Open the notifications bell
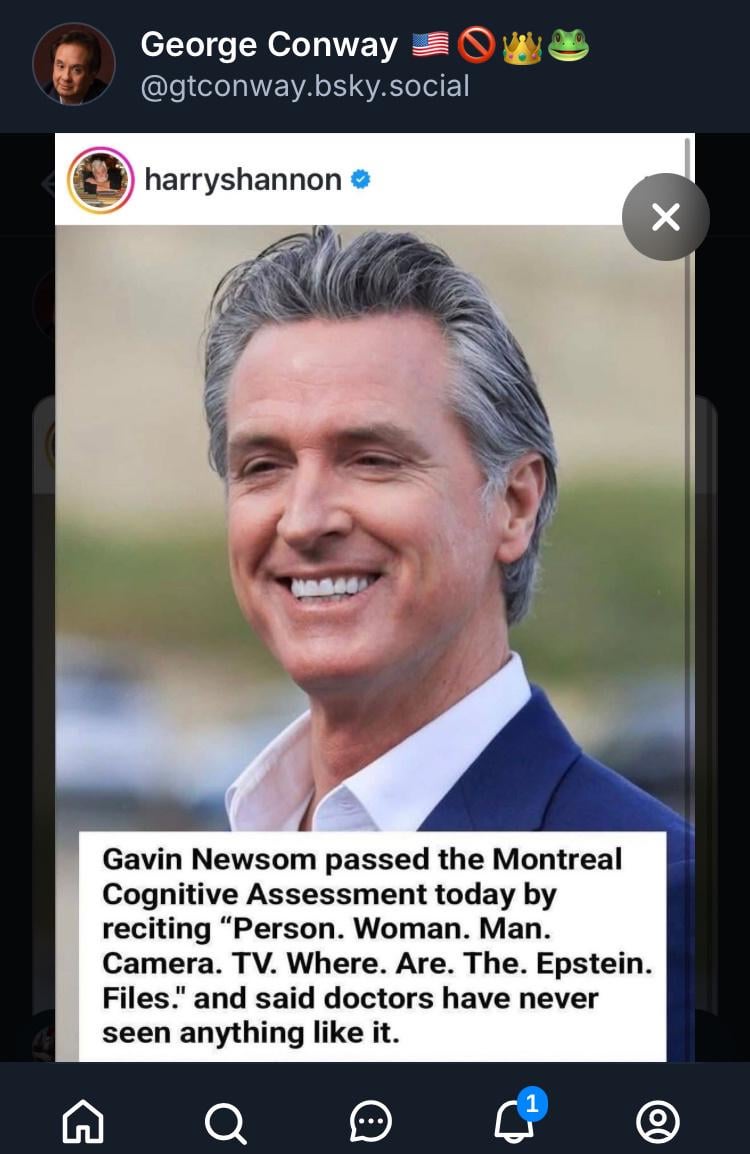The width and height of the screenshot is (750, 1154). point(516,1121)
